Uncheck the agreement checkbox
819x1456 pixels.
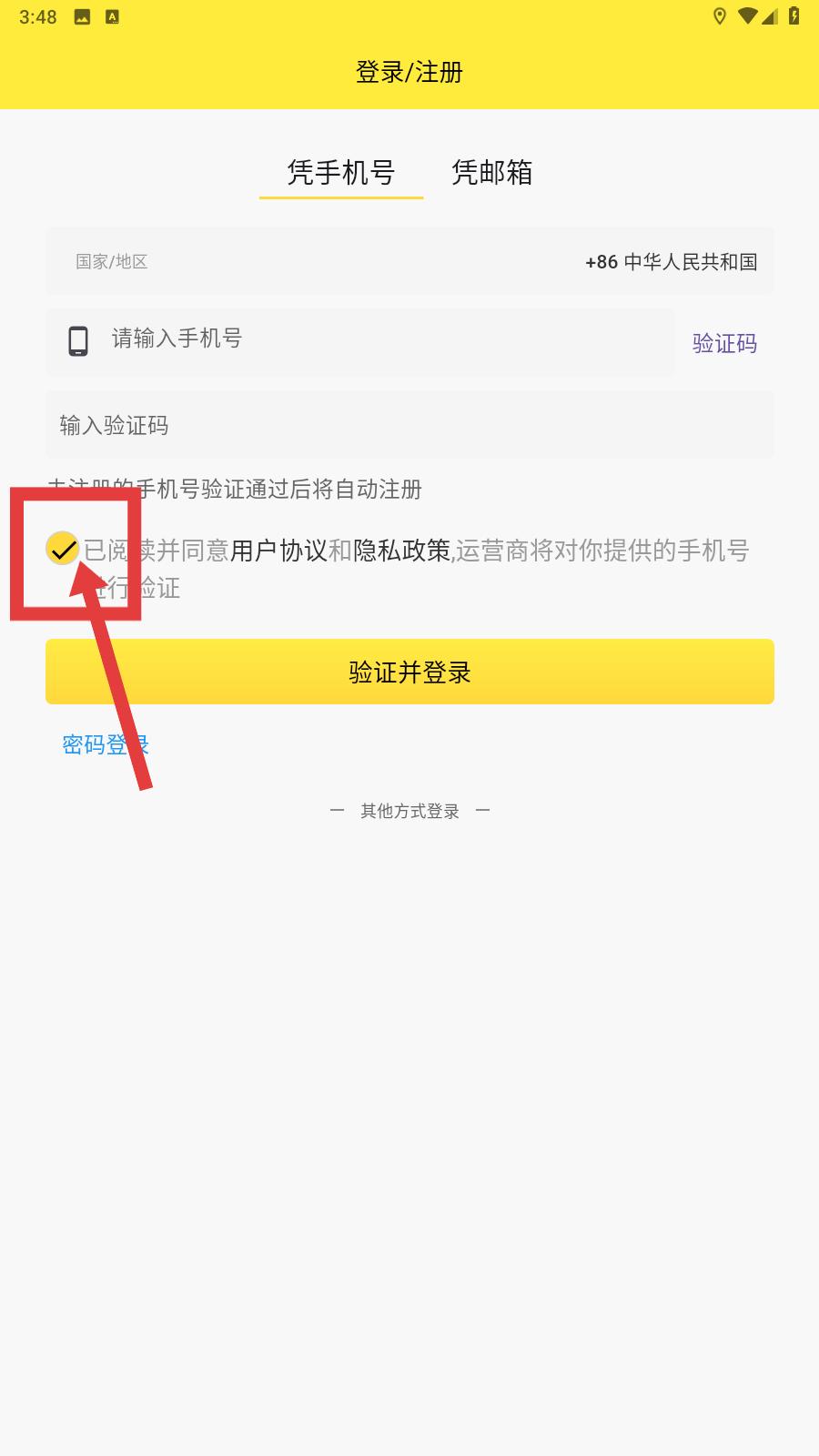coord(63,549)
